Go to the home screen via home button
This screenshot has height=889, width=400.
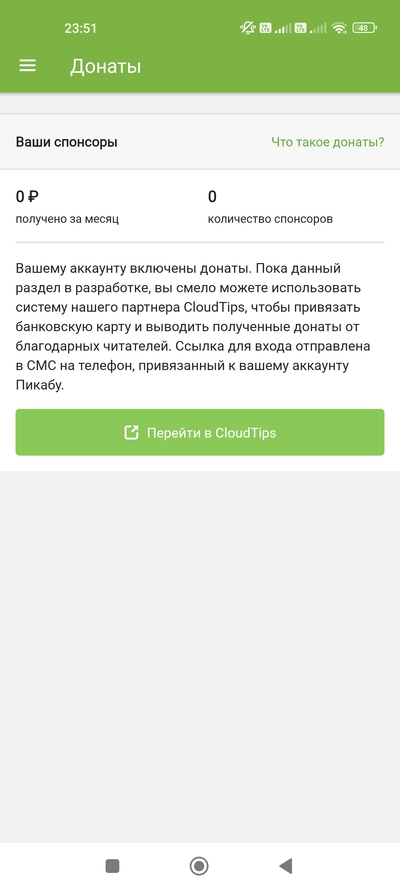coord(199,866)
